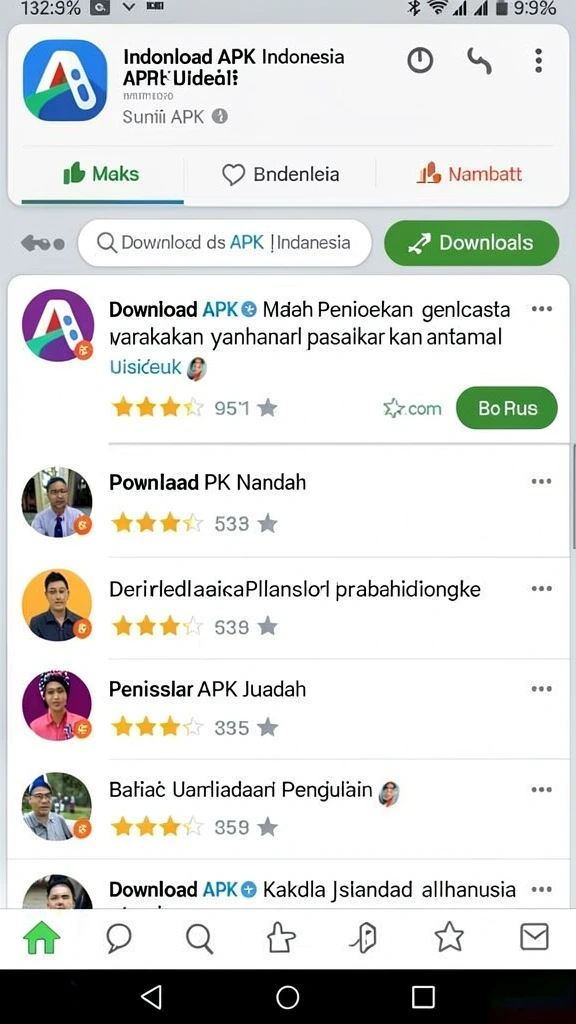Open the DerirledlaaicaPllanslol prabahidiongke entry
The height and width of the screenshot is (1024, 576).
[289, 607]
